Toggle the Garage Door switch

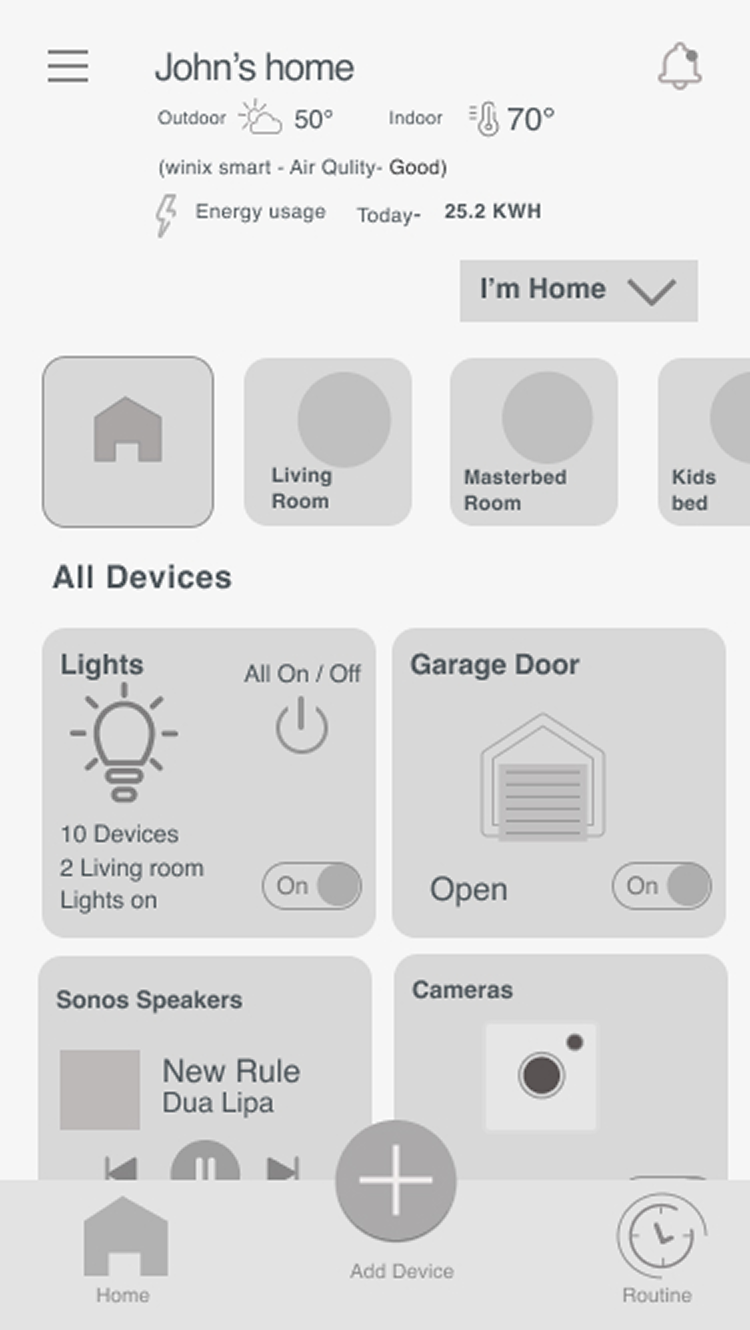coord(661,886)
